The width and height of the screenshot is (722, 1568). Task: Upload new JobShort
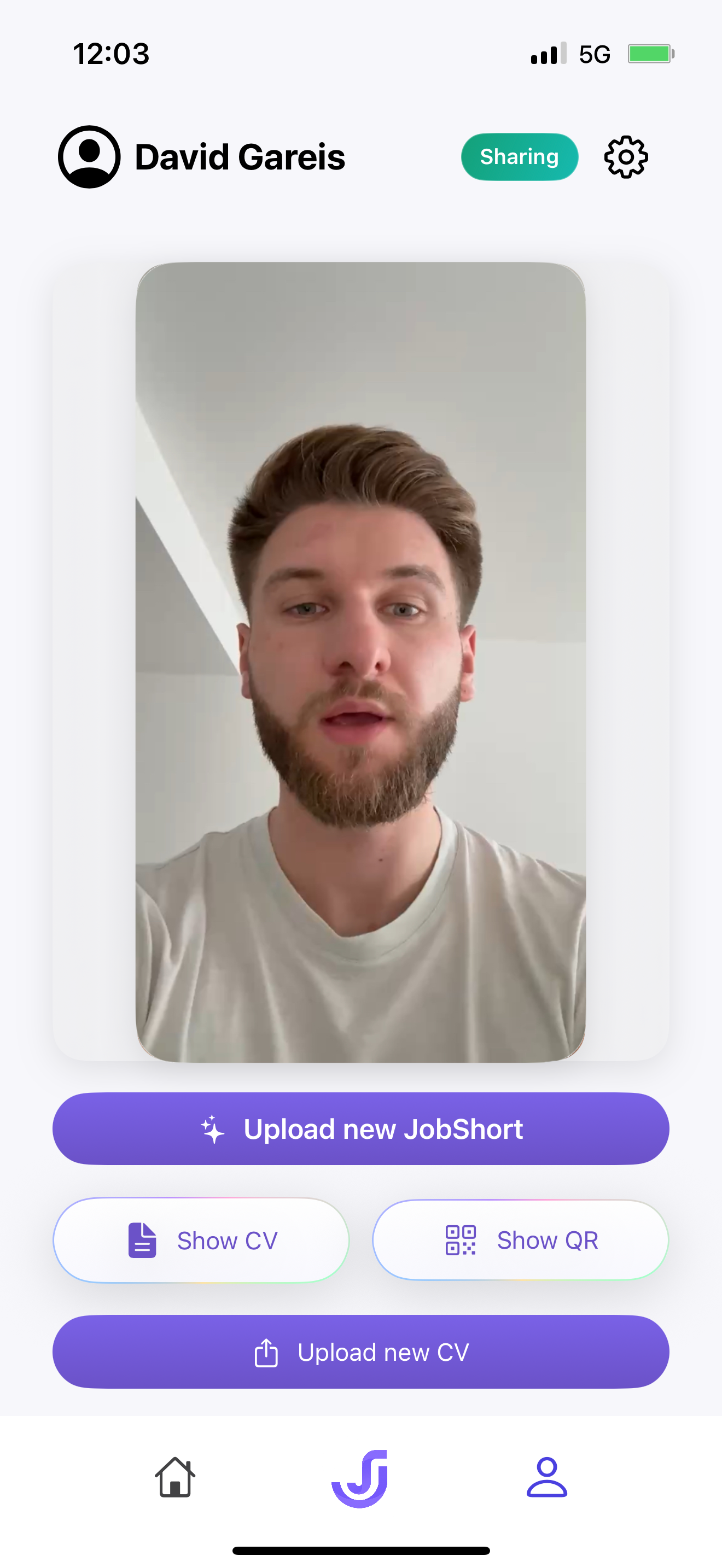(360, 1129)
